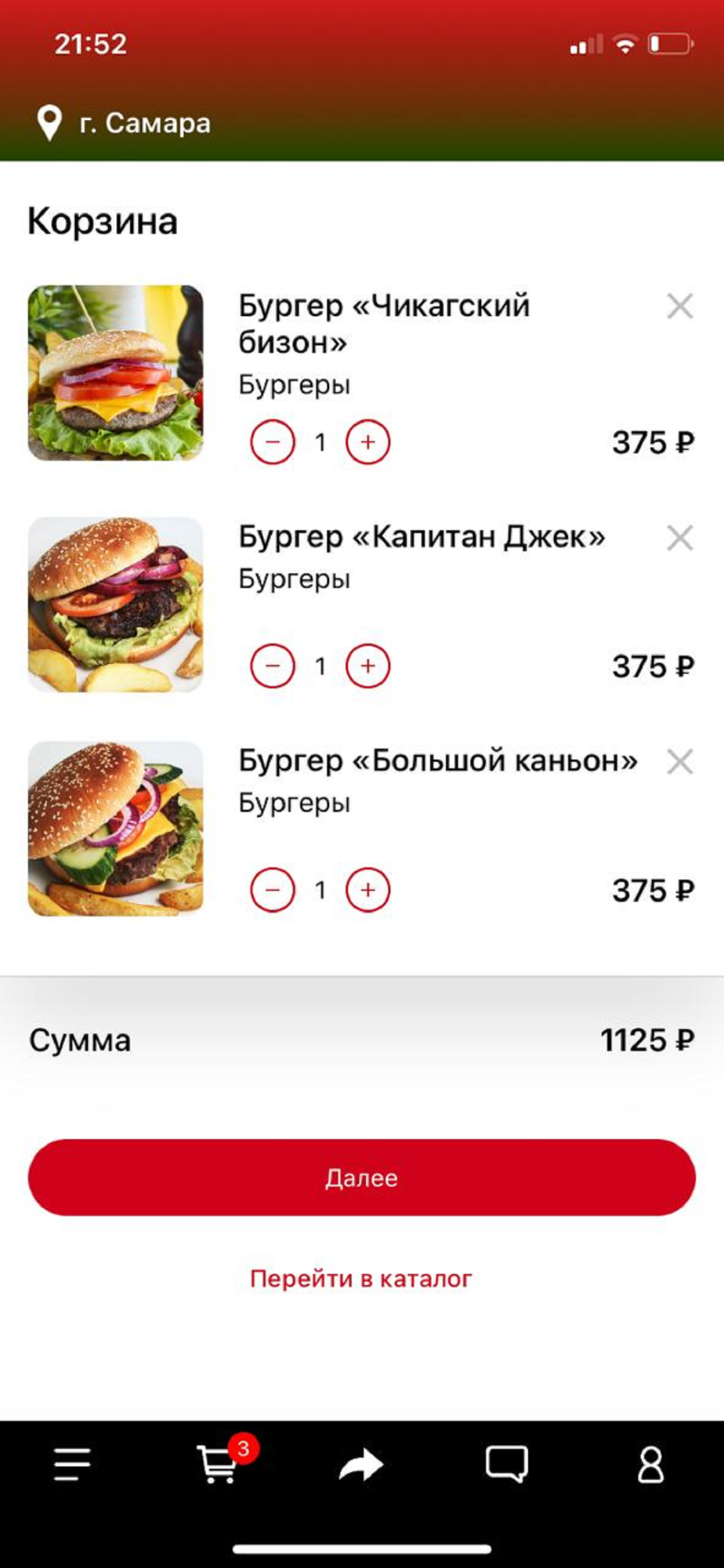Select the Бургер «Большой каньон» image

point(116,829)
